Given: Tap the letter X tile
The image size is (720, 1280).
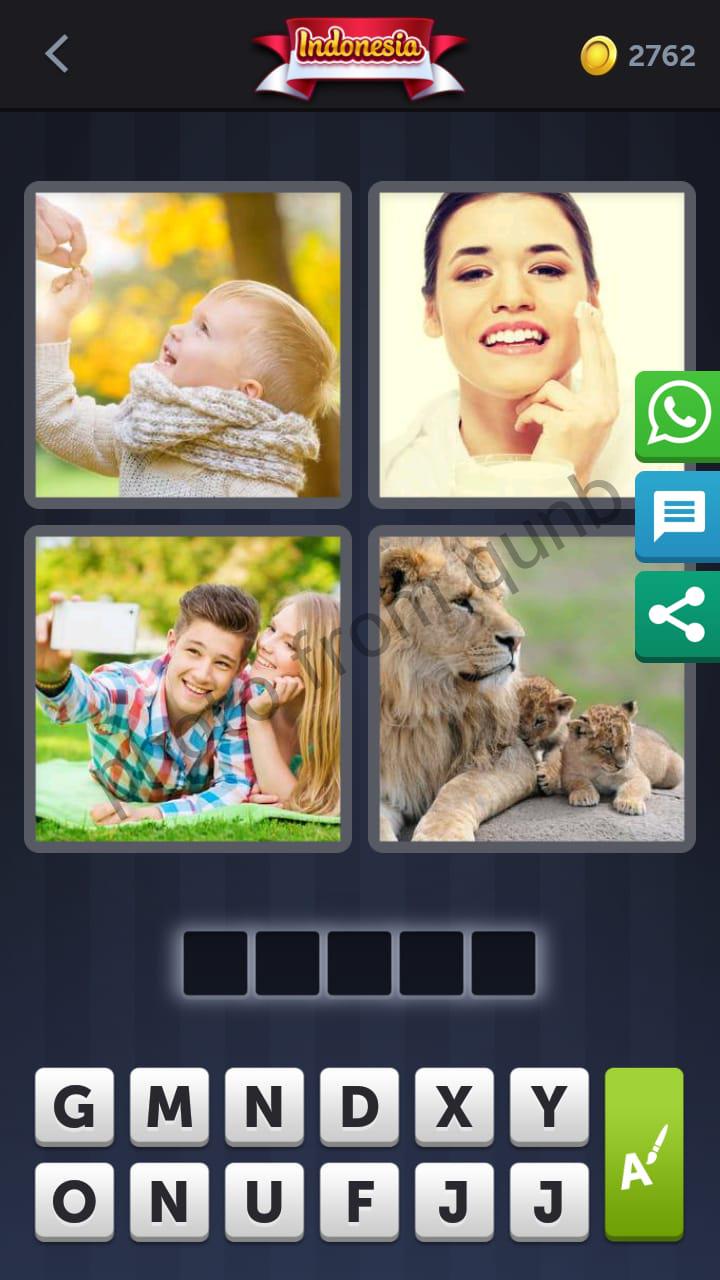Looking at the screenshot, I should pos(454,1106).
